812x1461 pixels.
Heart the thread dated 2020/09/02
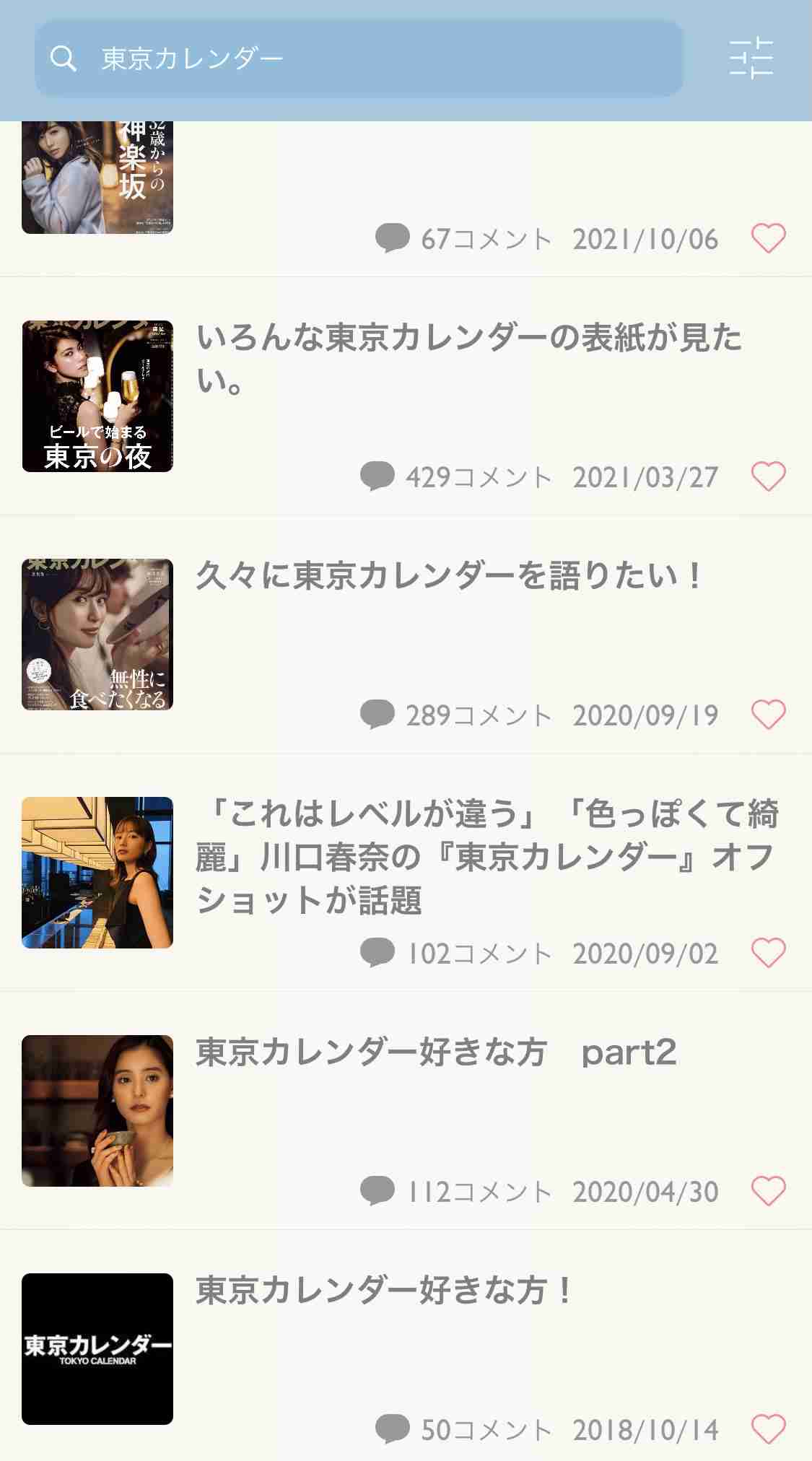click(x=768, y=953)
